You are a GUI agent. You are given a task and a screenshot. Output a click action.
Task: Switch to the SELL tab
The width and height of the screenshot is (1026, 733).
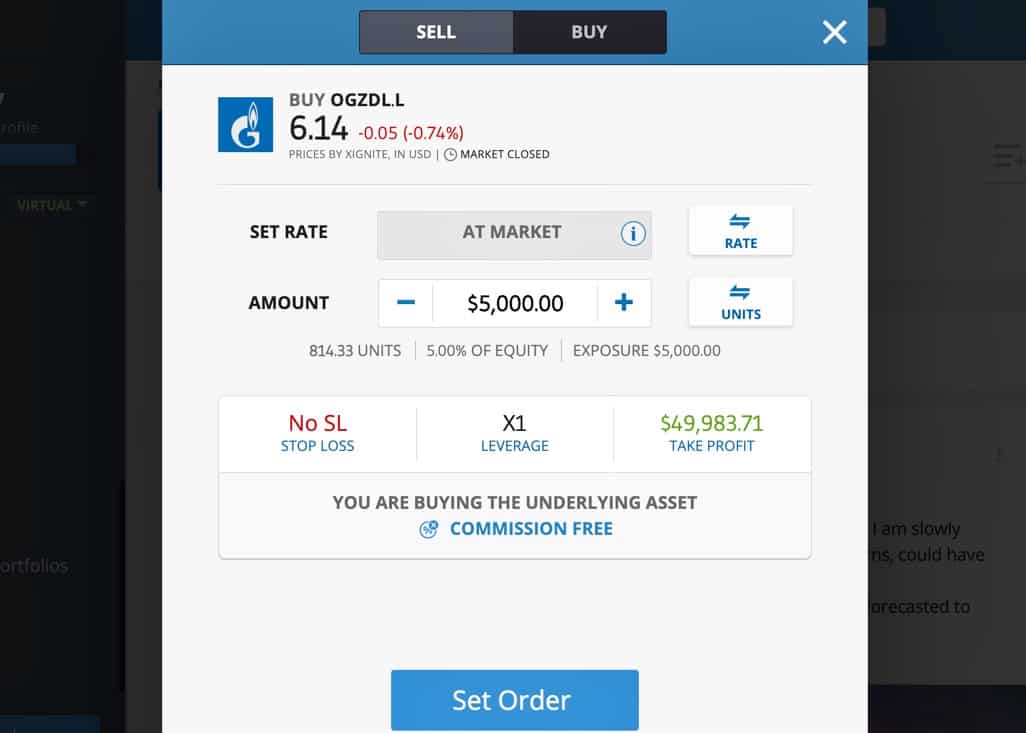(436, 32)
